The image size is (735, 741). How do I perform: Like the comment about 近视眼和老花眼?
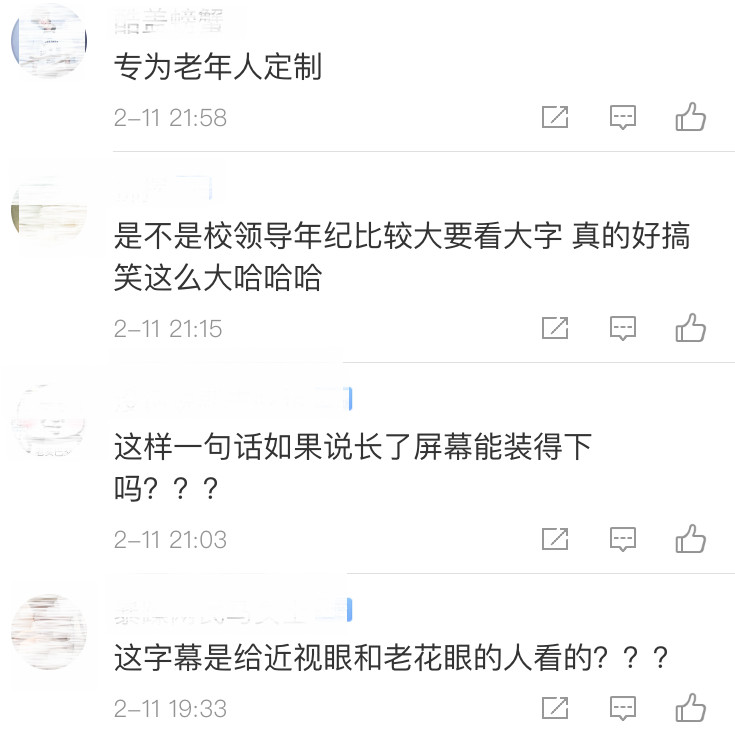point(690,710)
